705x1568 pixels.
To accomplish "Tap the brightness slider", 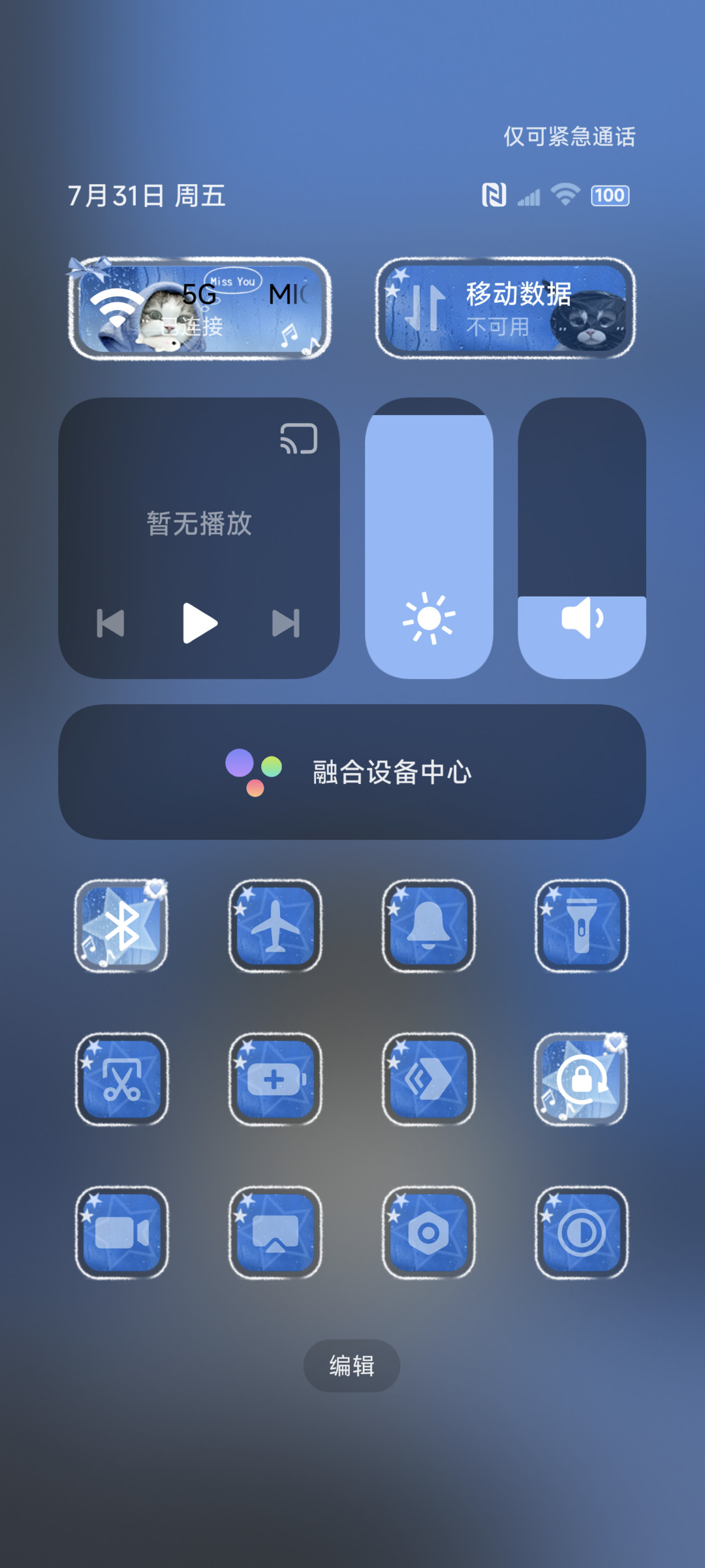I will coord(429,538).
